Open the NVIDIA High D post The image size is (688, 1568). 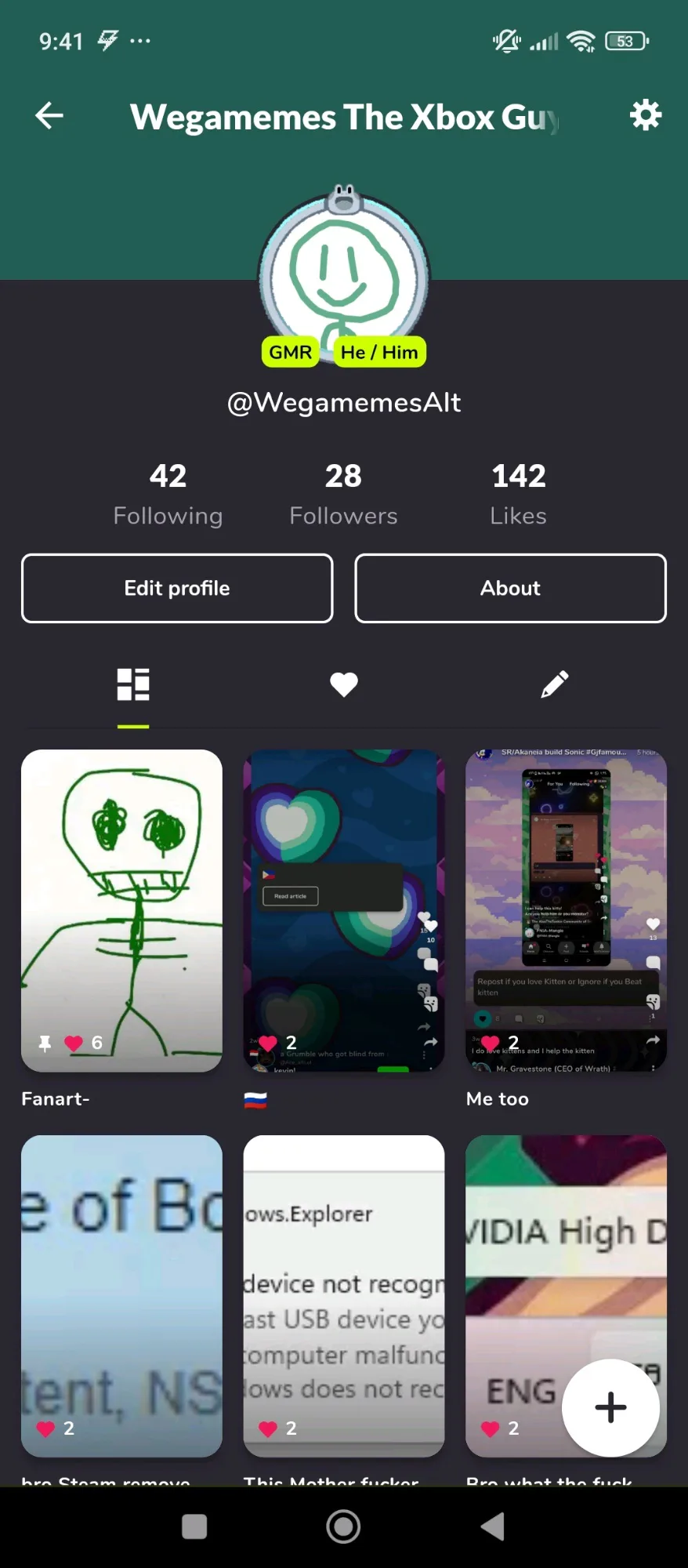pos(566,1296)
